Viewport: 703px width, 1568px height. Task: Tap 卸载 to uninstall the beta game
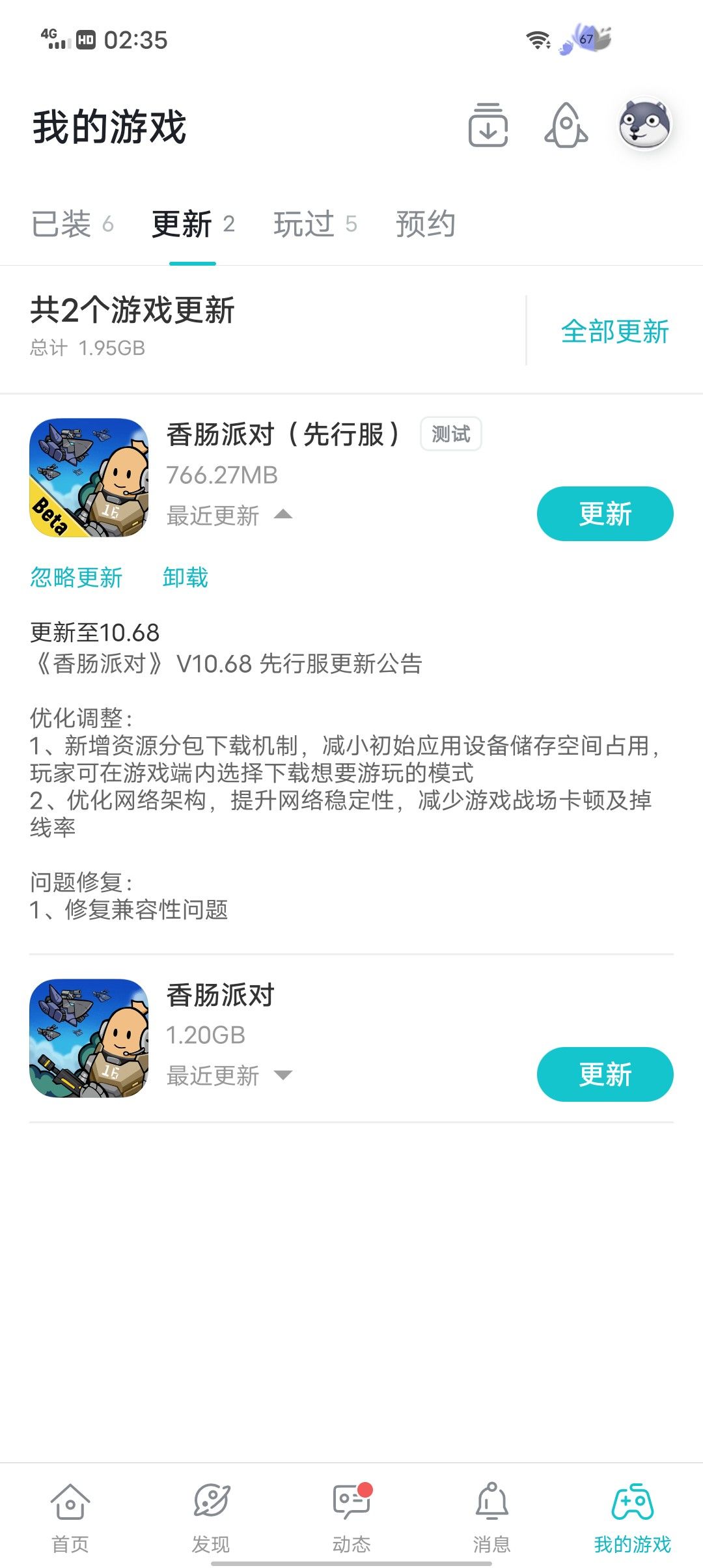[185, 578]
